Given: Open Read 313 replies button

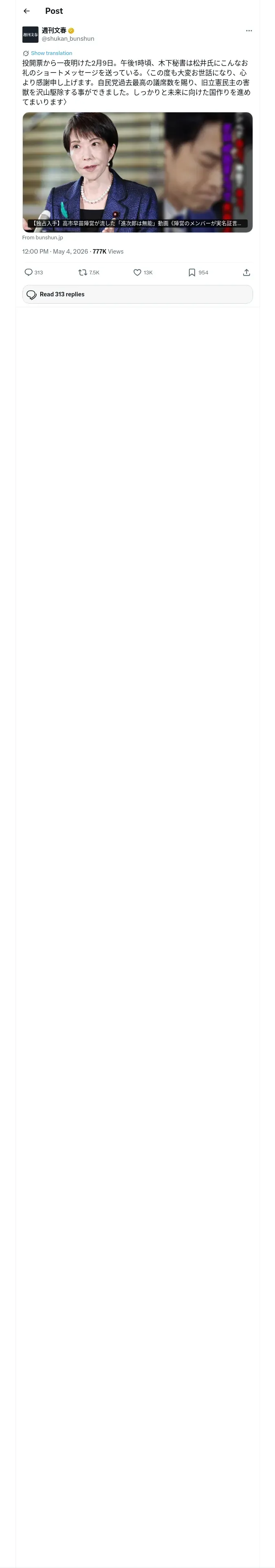Looking at the screenshot, I should pyautogui.click(x=137, y=295).
